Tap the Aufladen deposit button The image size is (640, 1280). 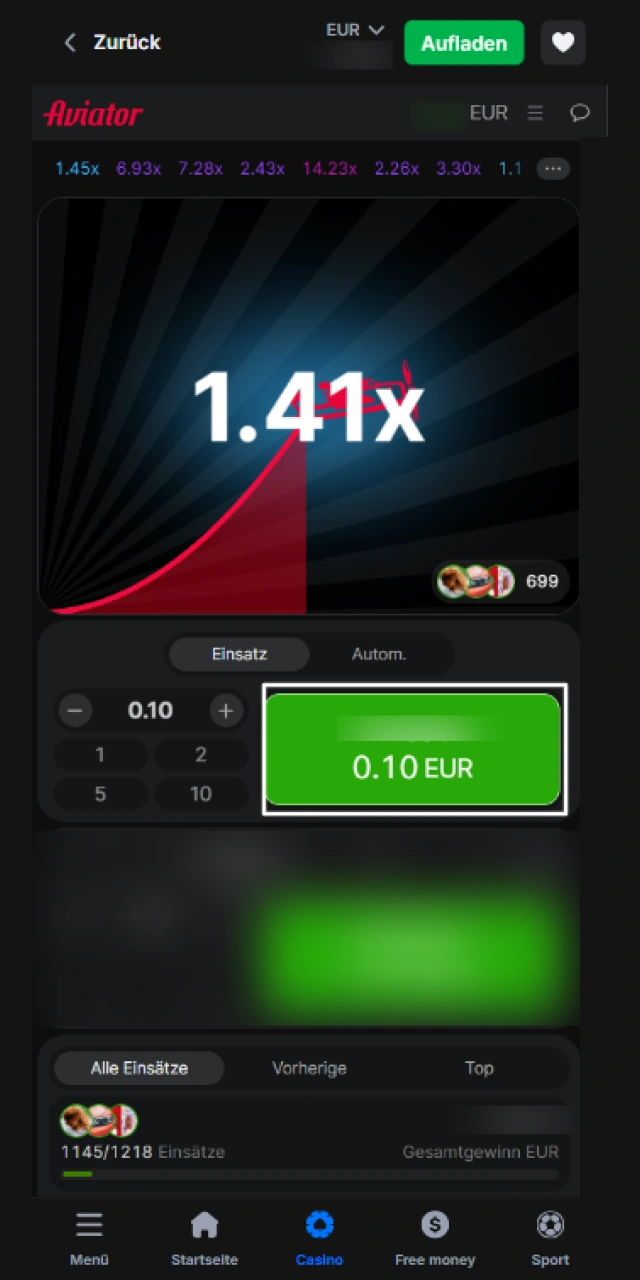(464, 43)
